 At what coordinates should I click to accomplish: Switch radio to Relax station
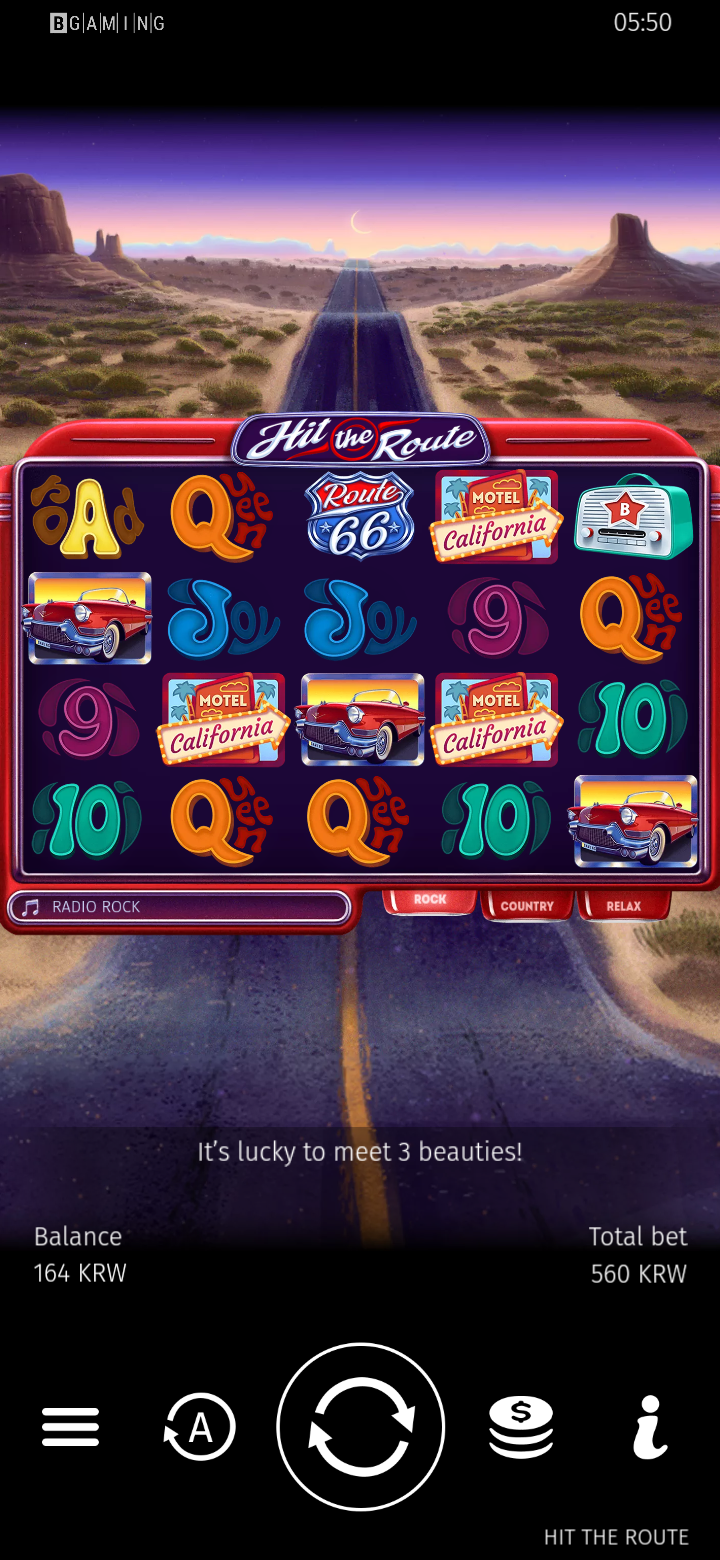(623, 905)
